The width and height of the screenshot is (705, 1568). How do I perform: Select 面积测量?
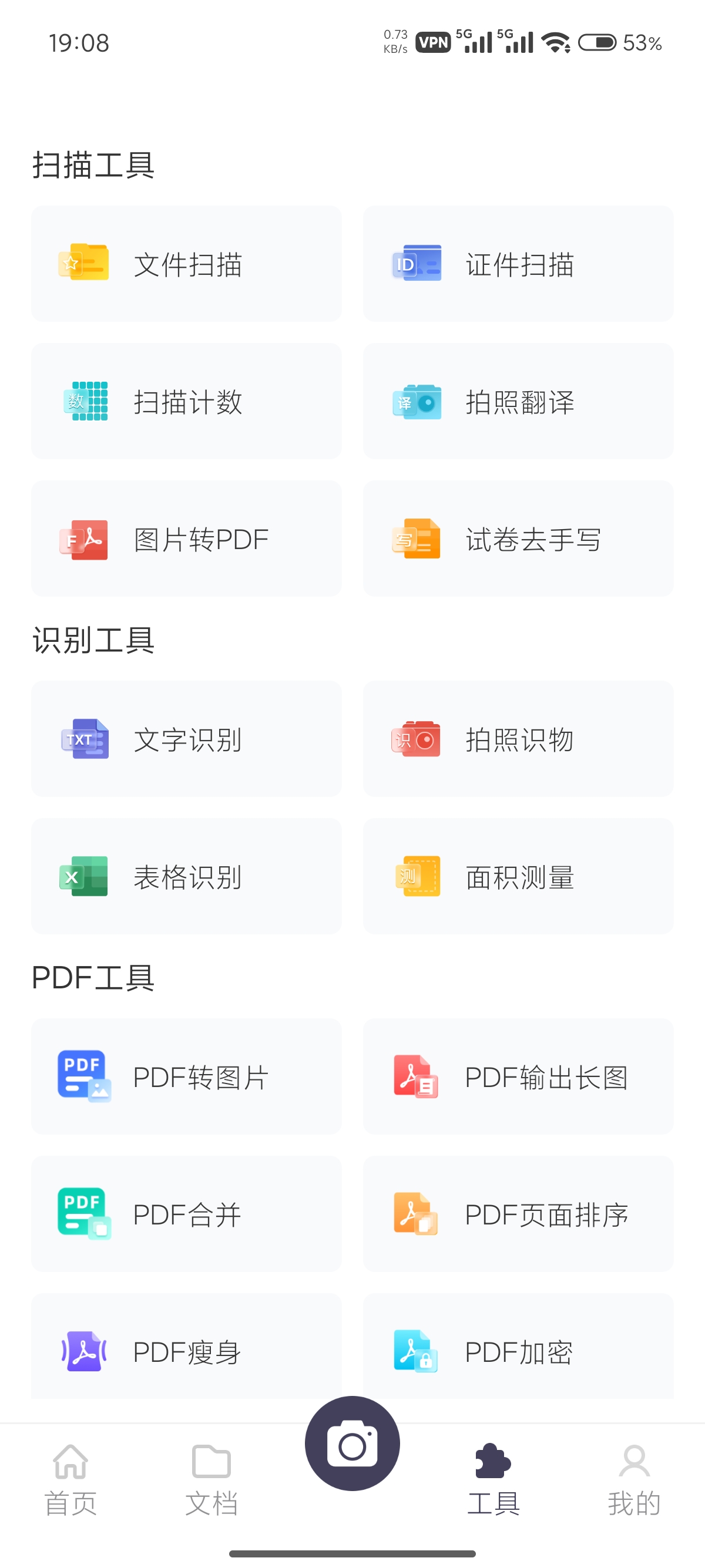[518, 877]
